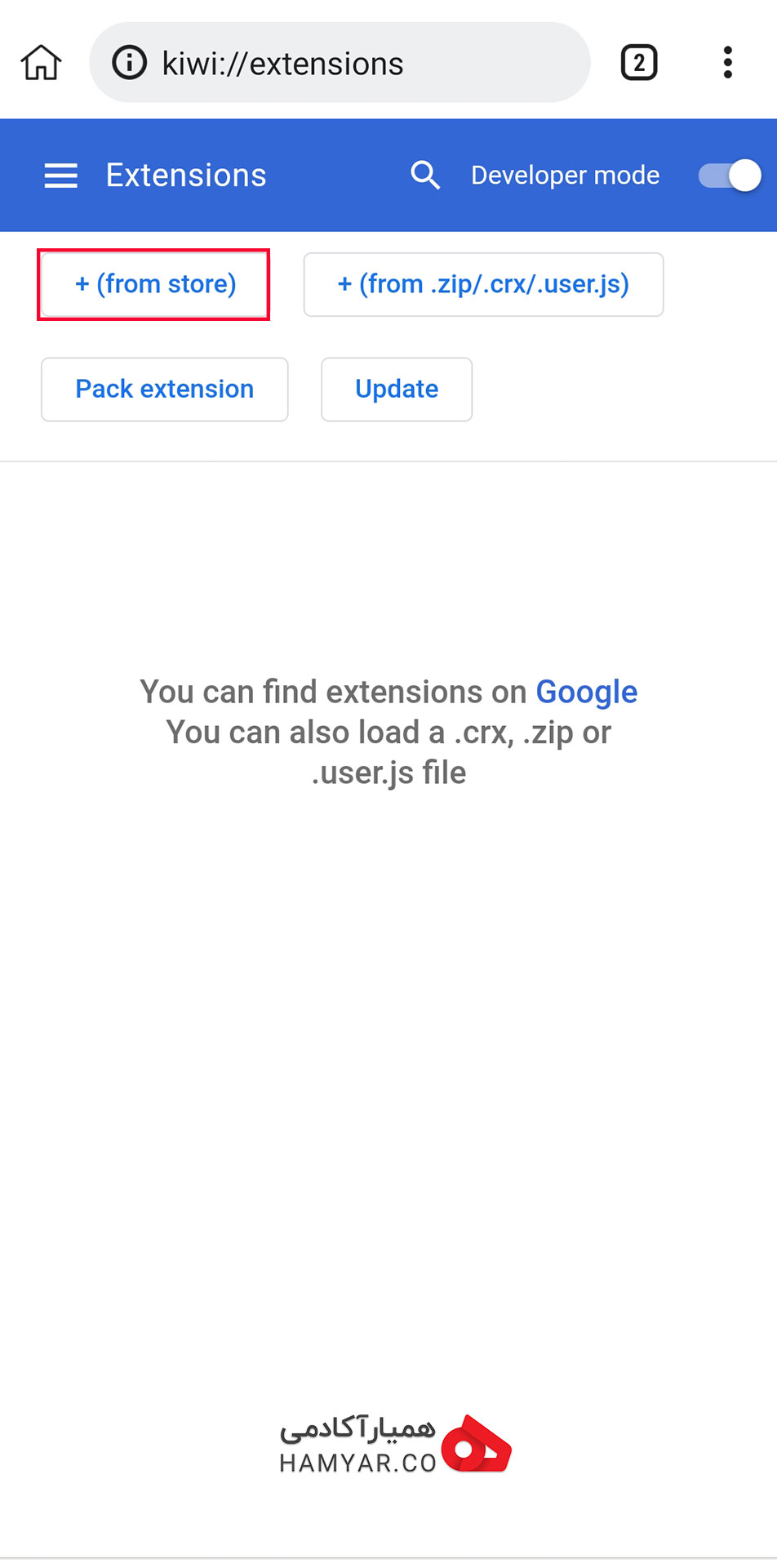Follow the Google link
Screen dimensions: 777x1568
[586, 692]
